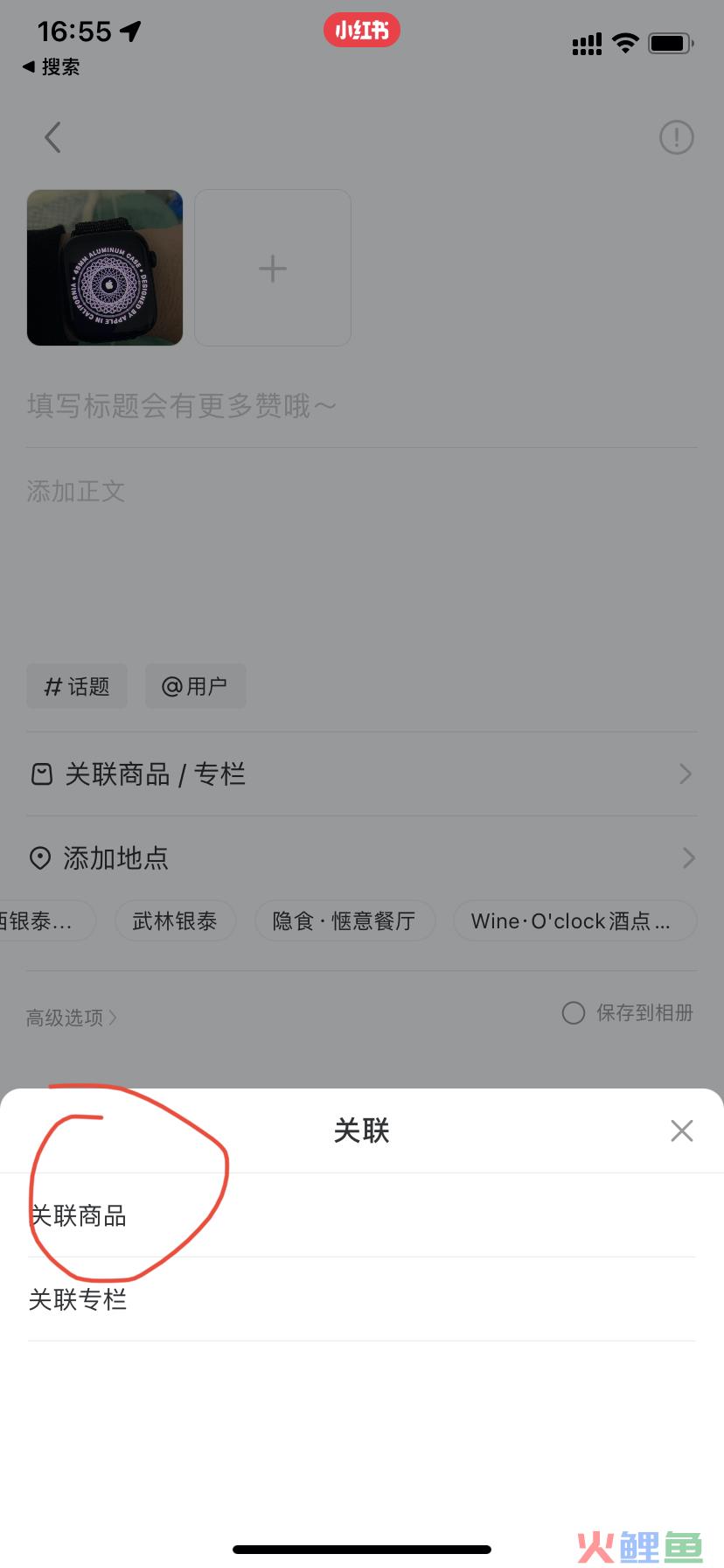Pick the 隐食·惬意餐厅 chip

(x=345, y=920)
